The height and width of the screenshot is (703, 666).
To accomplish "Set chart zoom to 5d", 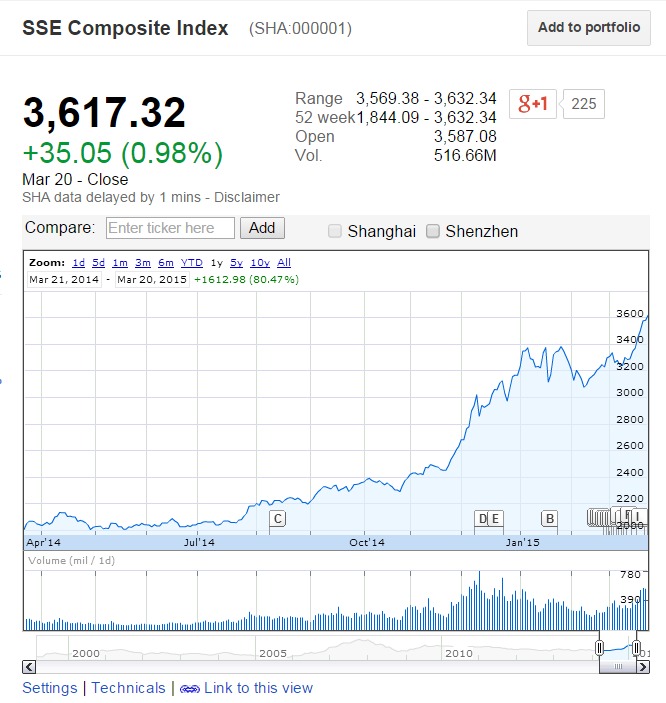I will (98, 263).
